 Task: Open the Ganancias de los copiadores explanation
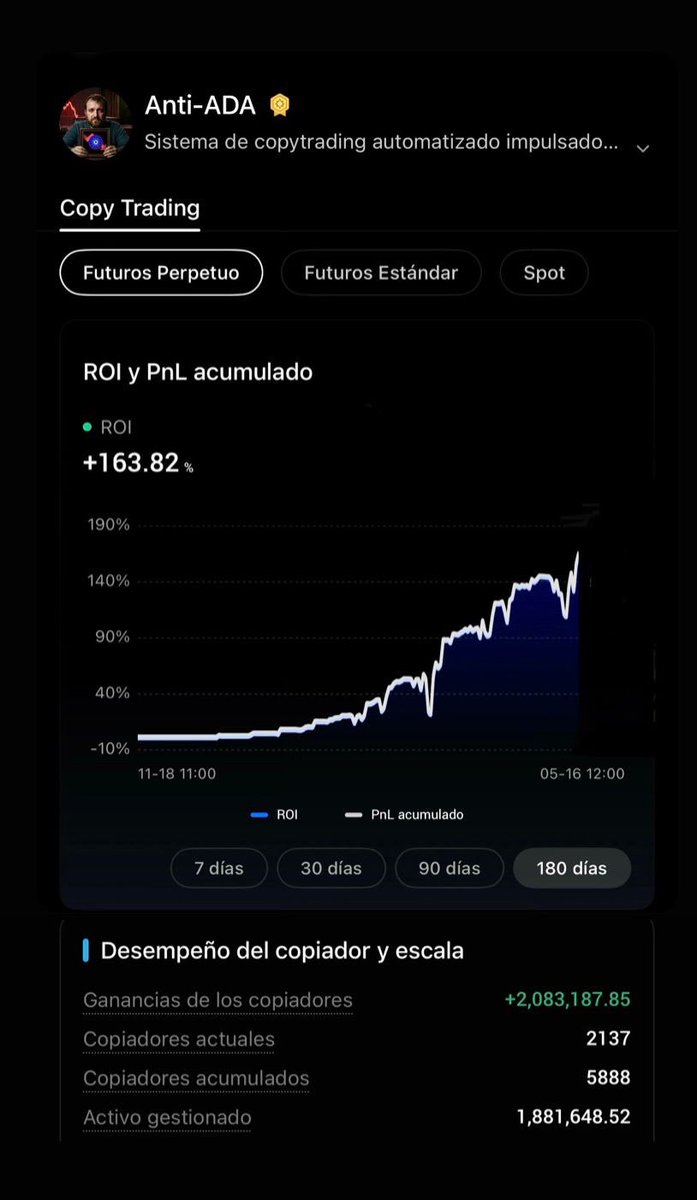[218, 1000]
